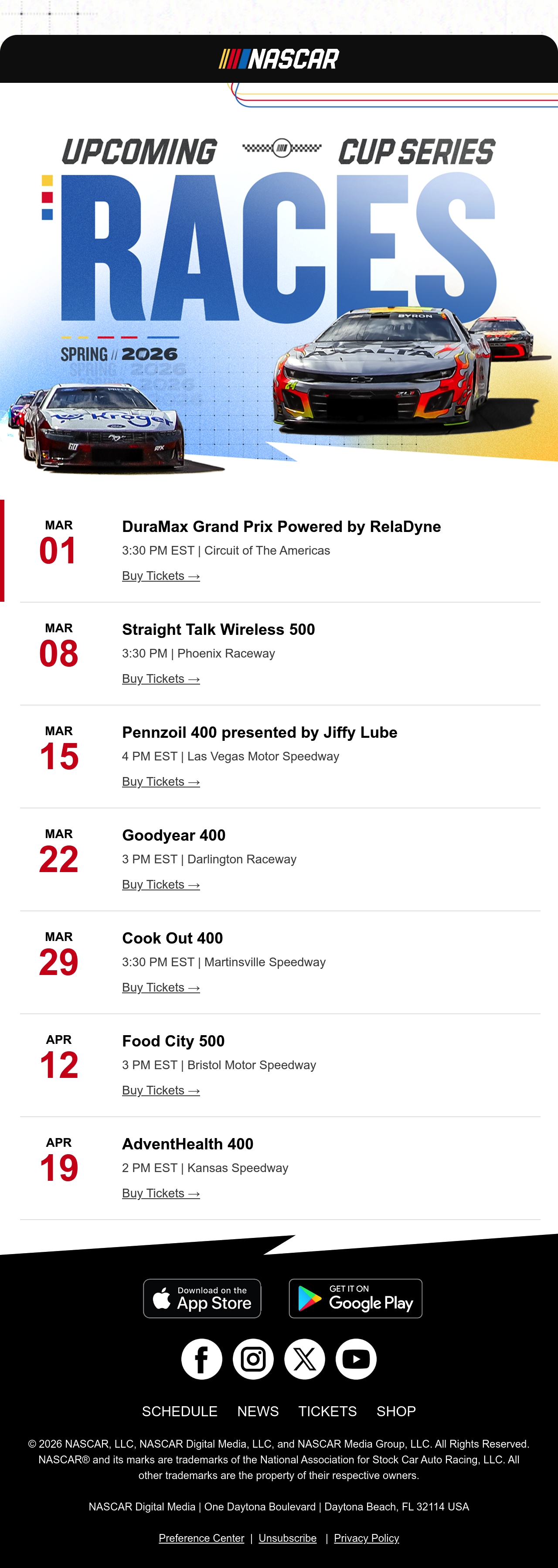The height and width of the screenshot is (1568, 558).
Task: Visit NASCAR on X
Action: click(x=304, y=1359)
